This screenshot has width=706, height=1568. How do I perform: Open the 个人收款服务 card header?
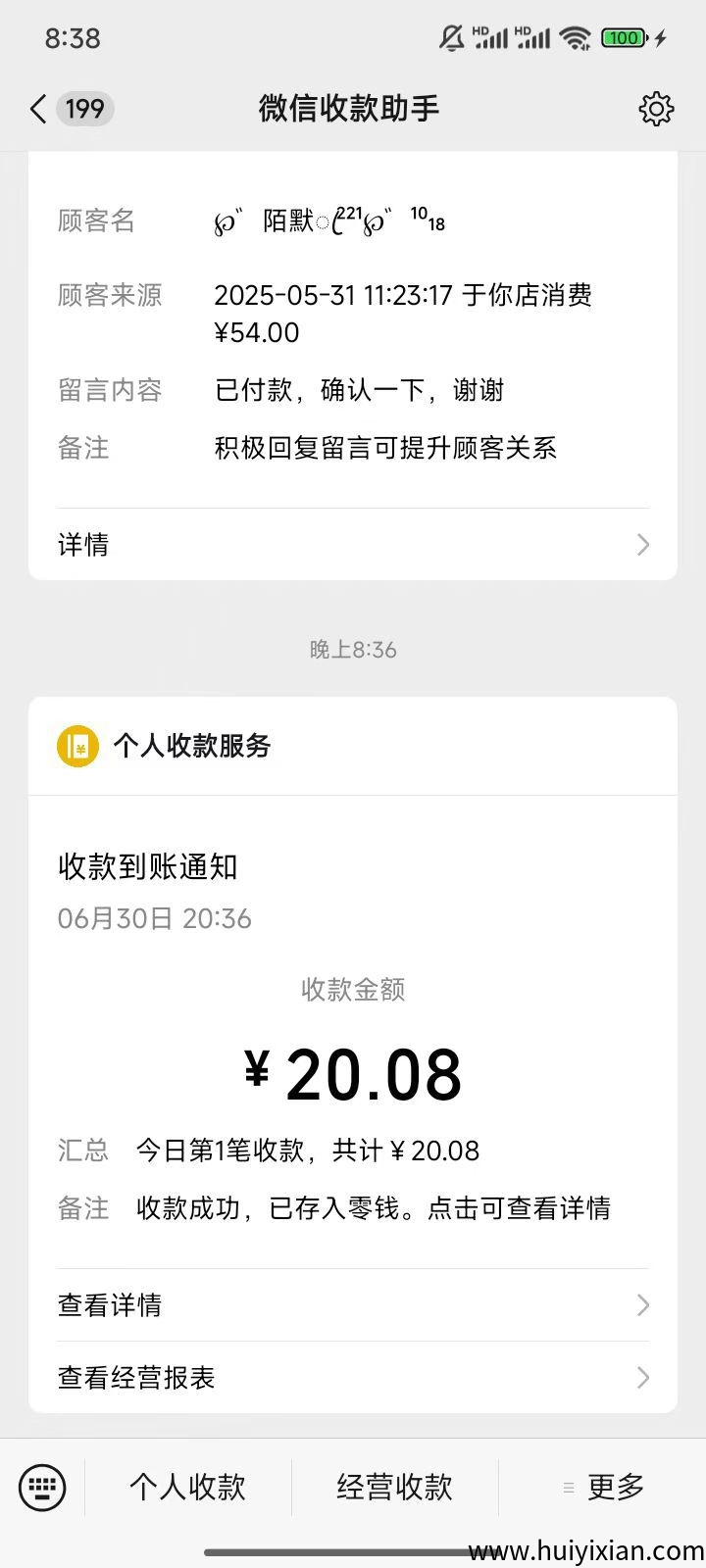point(192,747)
